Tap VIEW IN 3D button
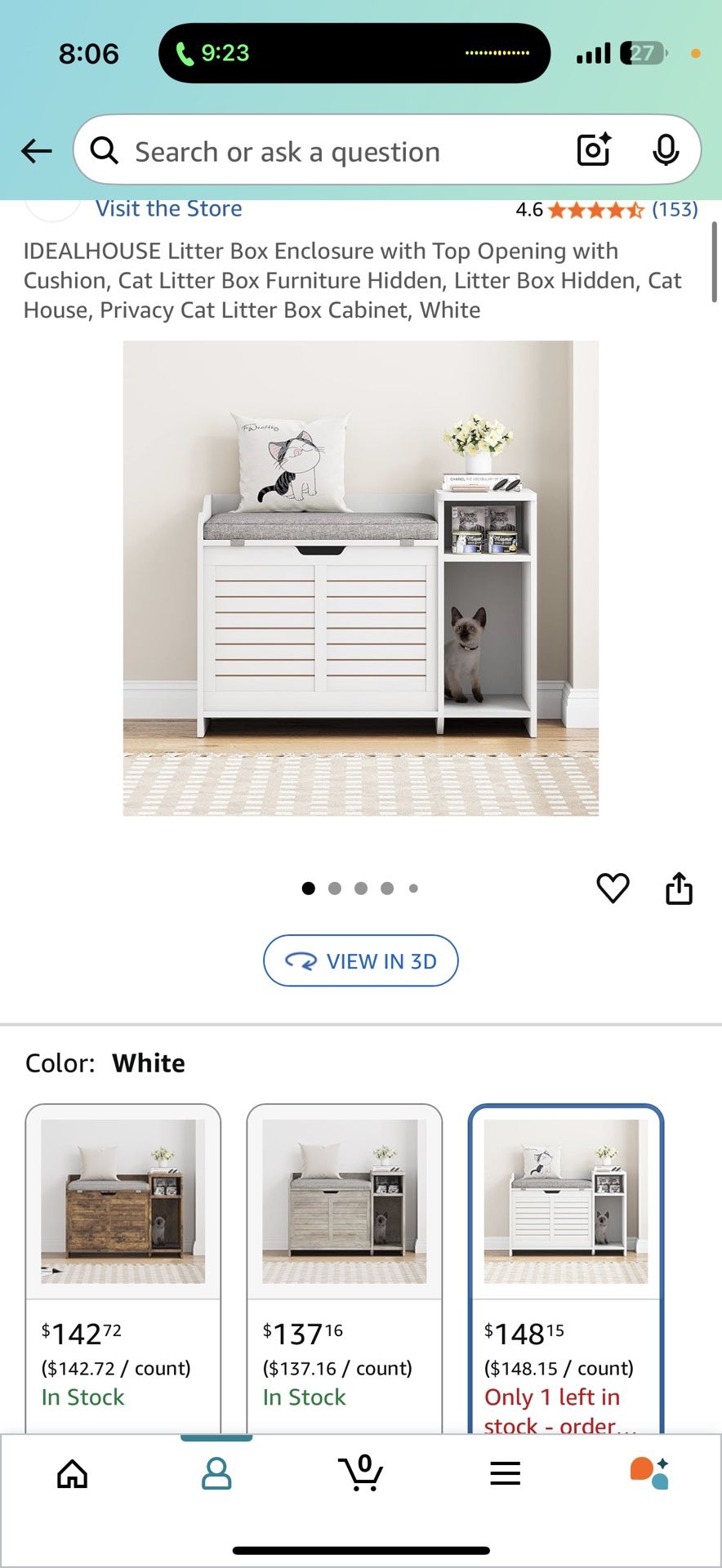 point(361,960)
